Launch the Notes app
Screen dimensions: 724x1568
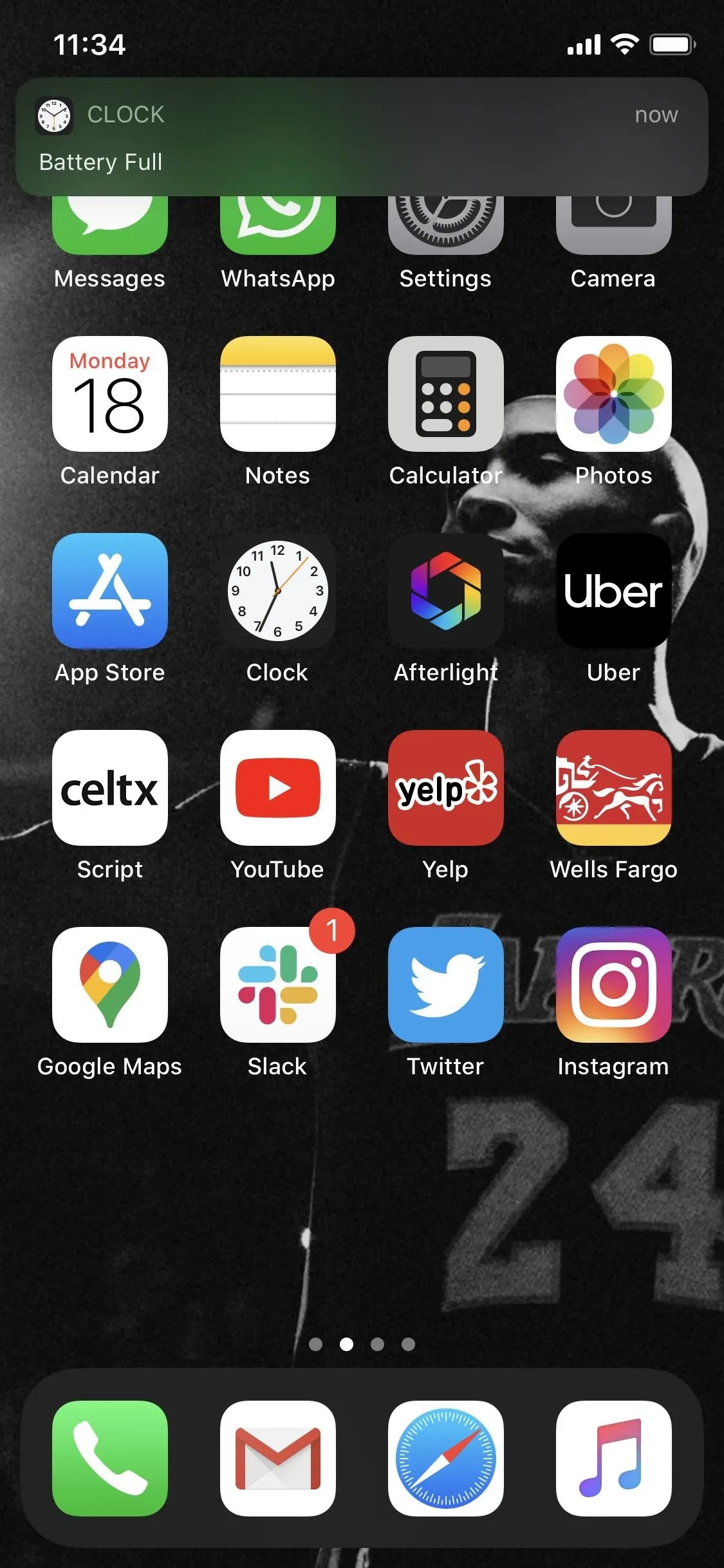click(278, 394)
